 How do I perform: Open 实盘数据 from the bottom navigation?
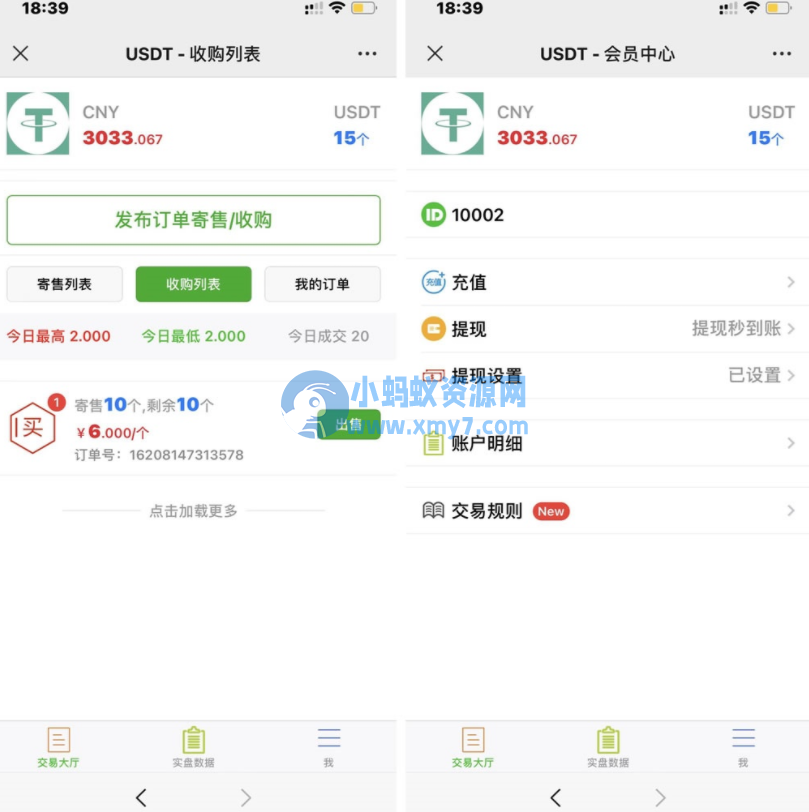pos(193,743)
